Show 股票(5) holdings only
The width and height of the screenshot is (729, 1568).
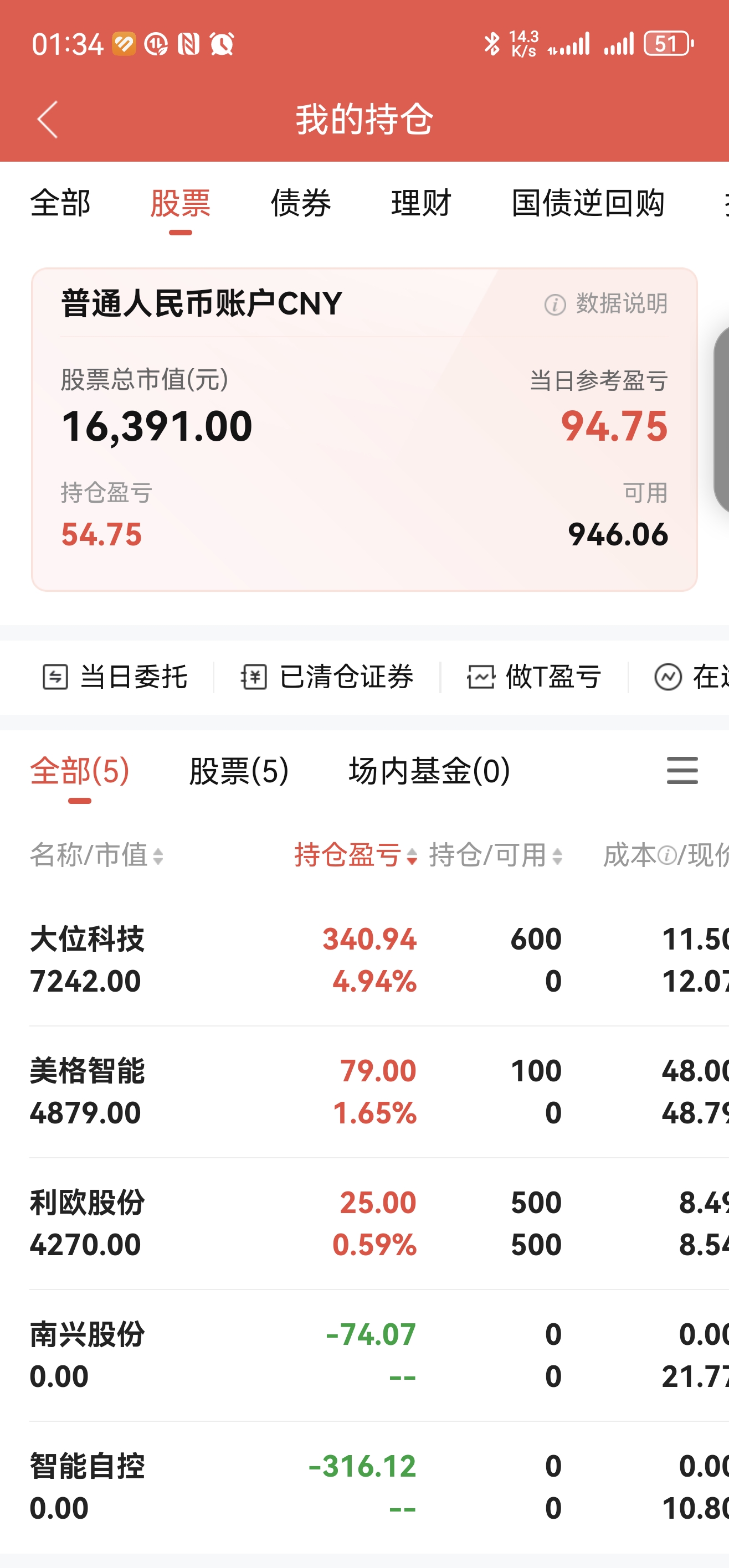click(x=239, y=771)
